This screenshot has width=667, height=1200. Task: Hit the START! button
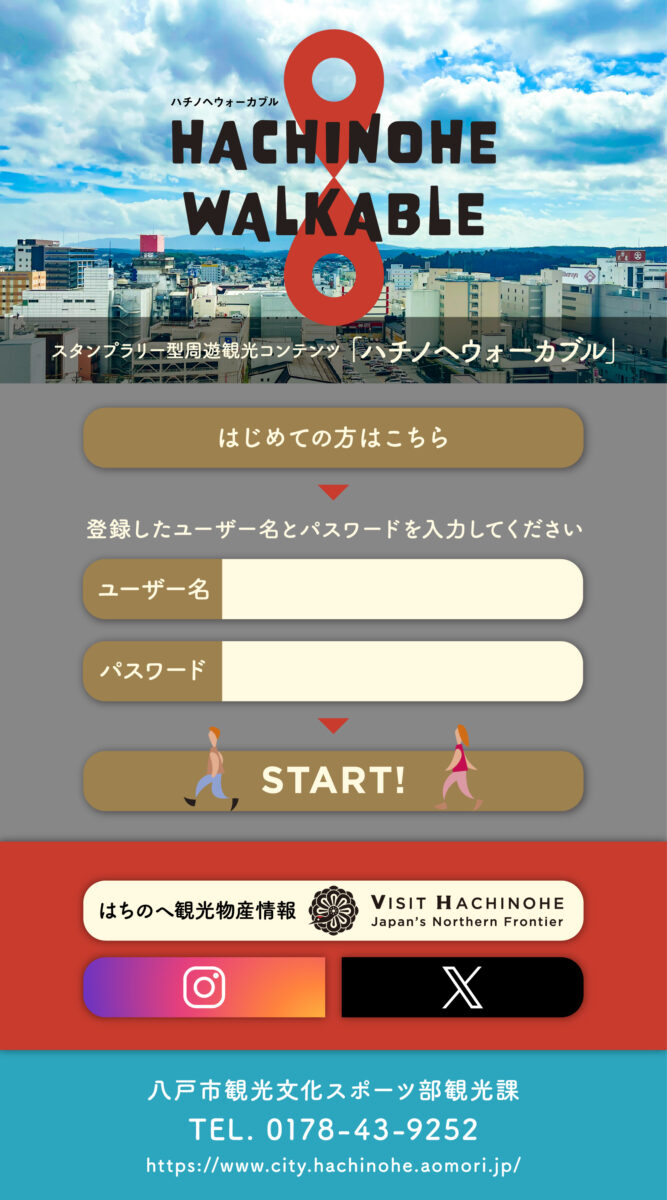point(333,781)
